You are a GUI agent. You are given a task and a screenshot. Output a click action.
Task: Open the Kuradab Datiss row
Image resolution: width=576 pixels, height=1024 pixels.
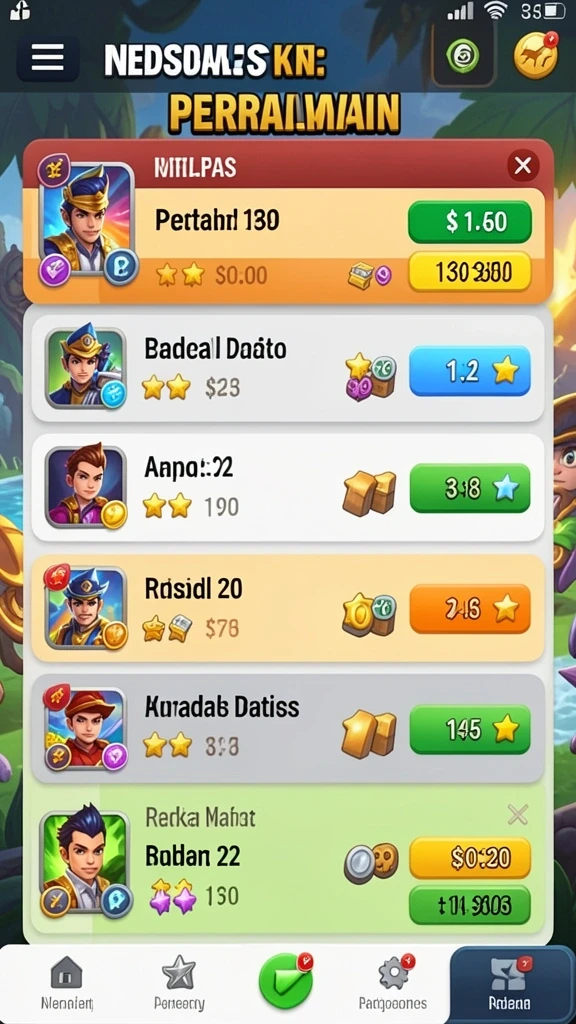point(288,728)
